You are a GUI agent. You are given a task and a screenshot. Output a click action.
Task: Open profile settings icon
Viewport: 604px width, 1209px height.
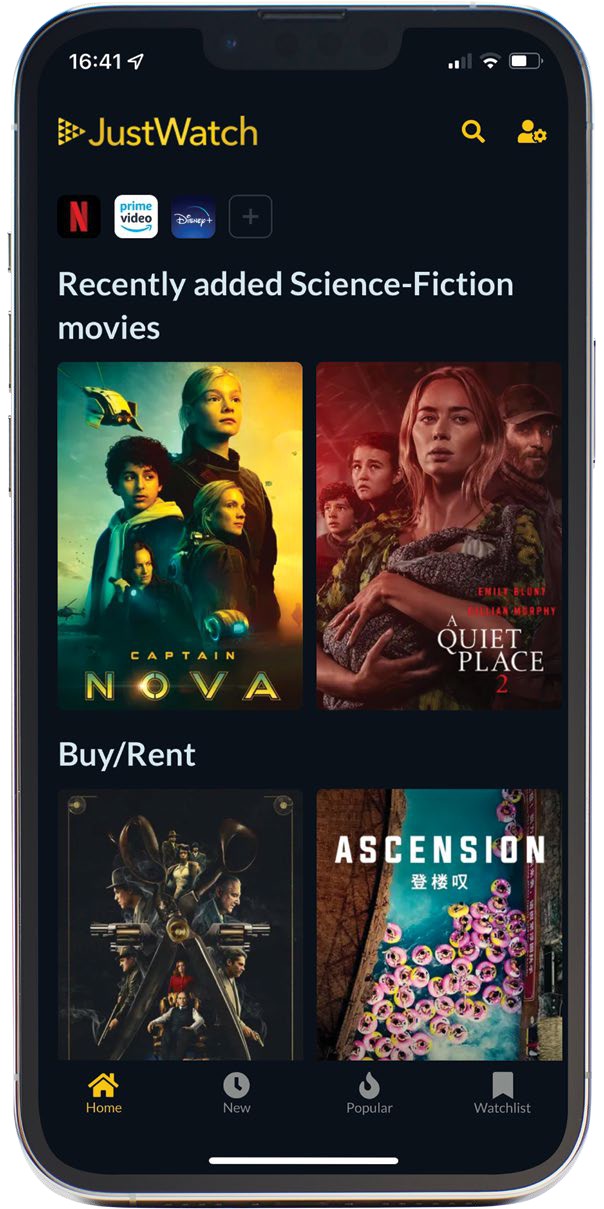pyautogui.click(x=531, y=132)
